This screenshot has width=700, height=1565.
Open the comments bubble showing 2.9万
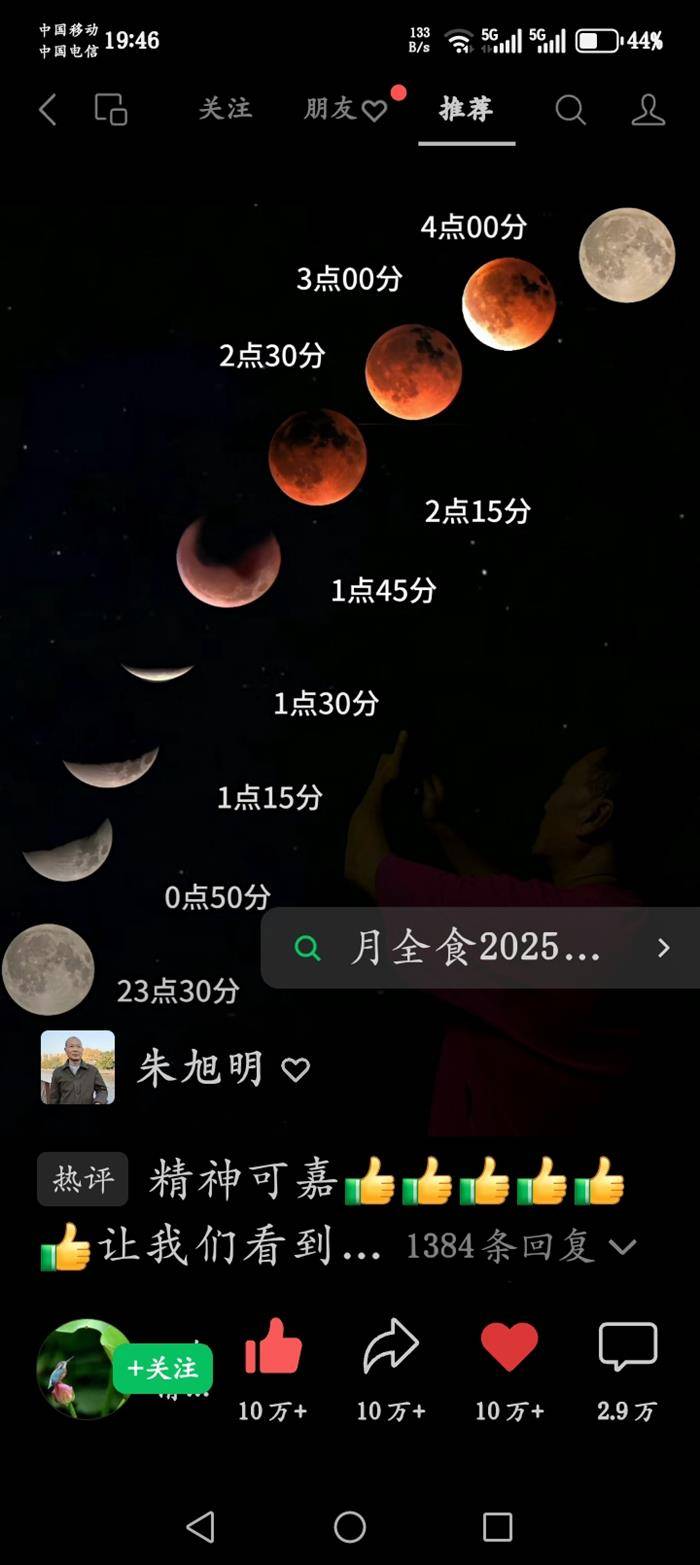[x=627, y=1347]
